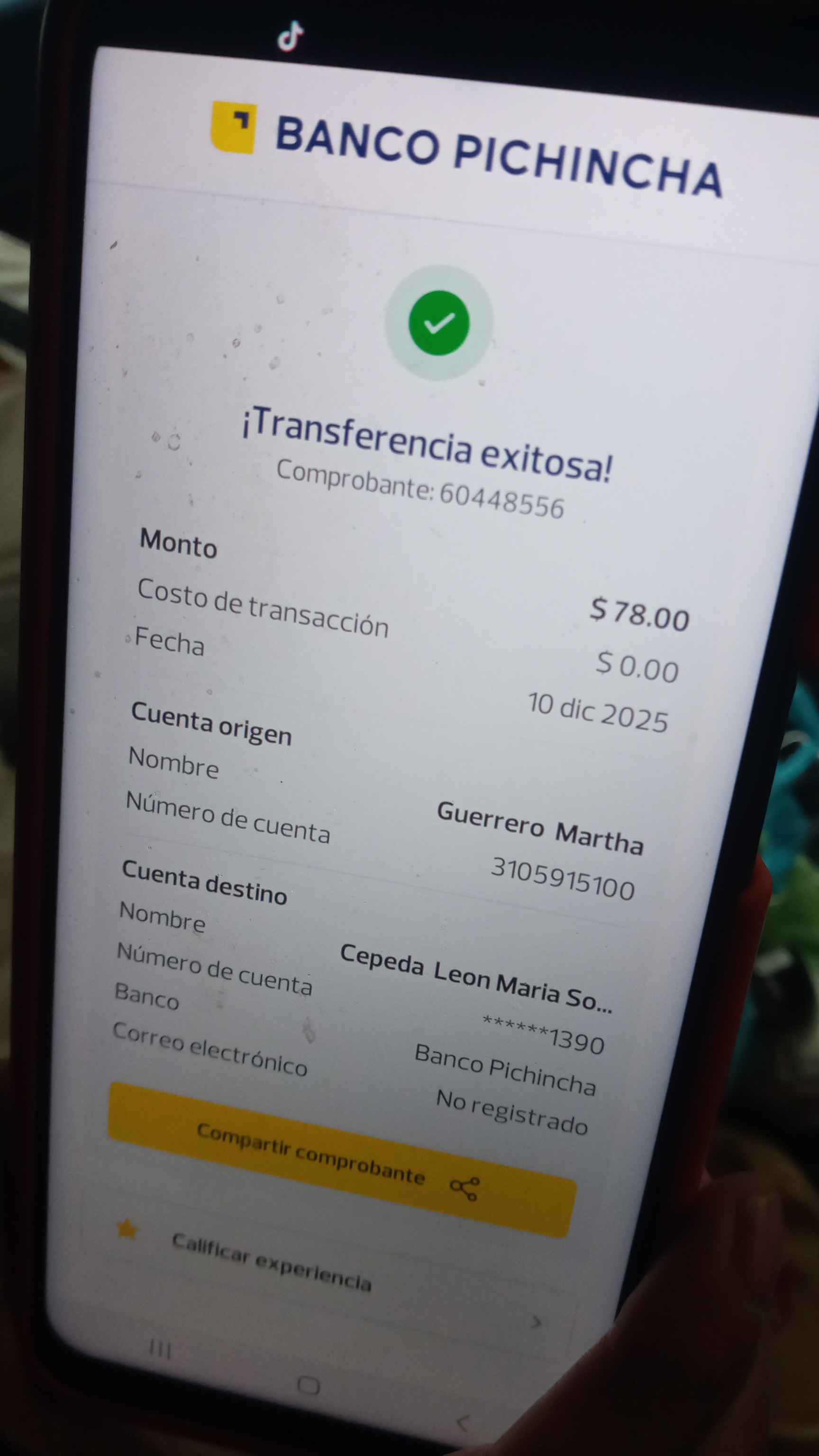
Task: Tap the system home button
Action: 308,1385
